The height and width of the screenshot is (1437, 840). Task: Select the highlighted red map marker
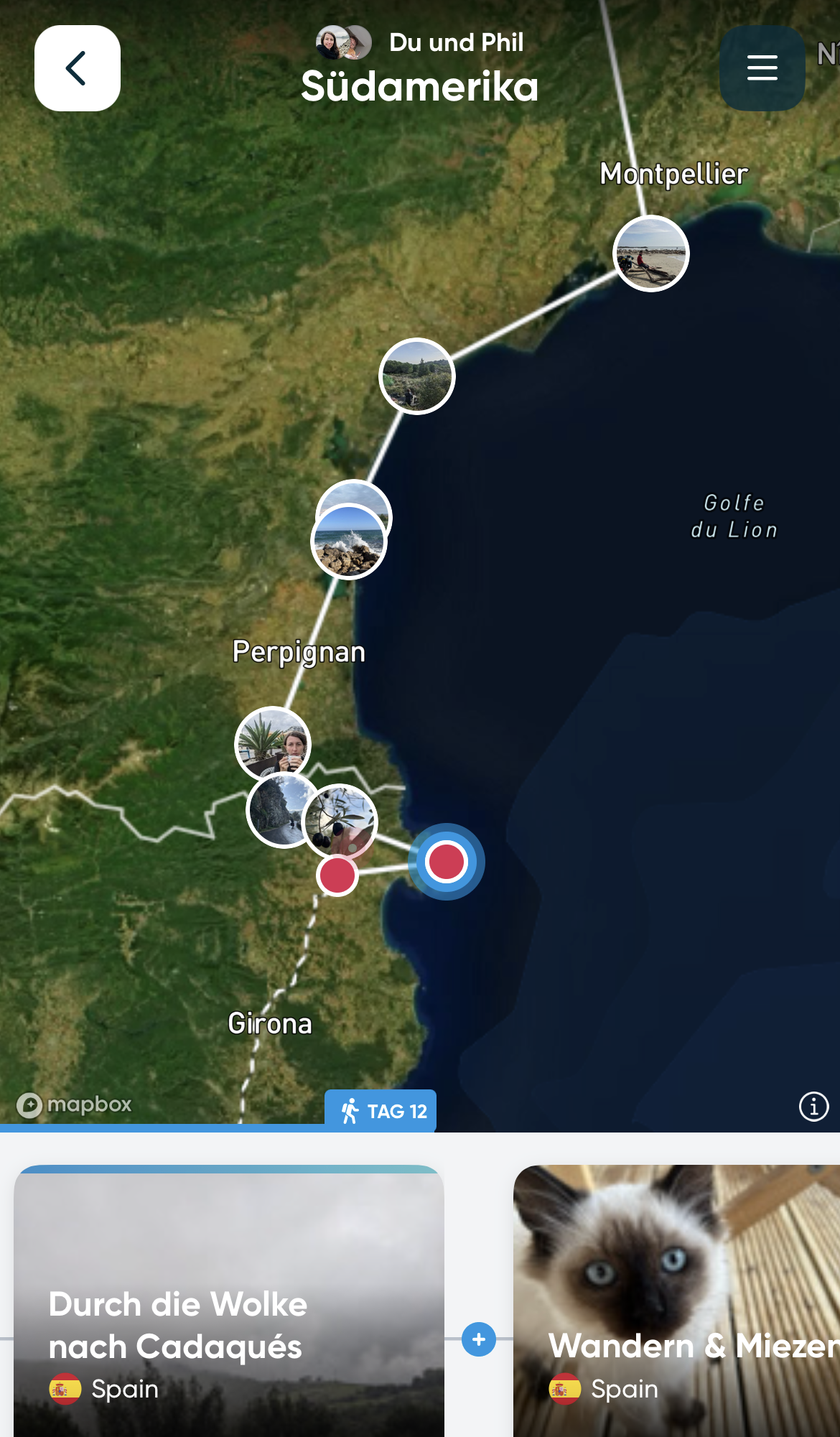point(446,862)
